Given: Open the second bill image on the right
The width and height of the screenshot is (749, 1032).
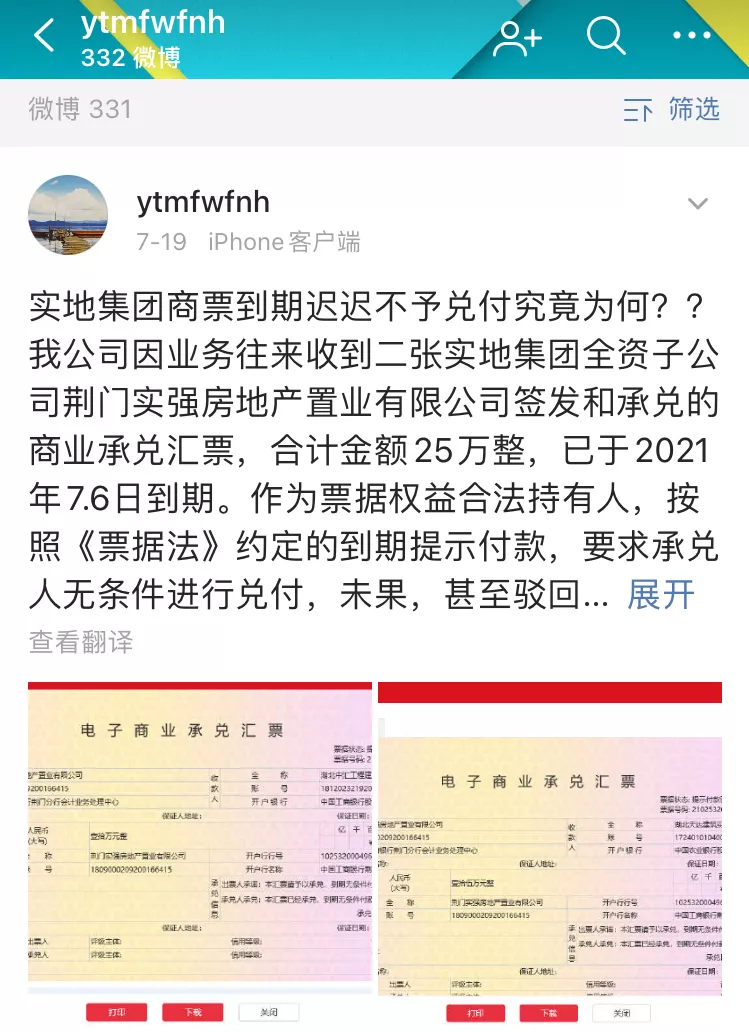Looking at the screenshot, I should click(x=550, y=854).
